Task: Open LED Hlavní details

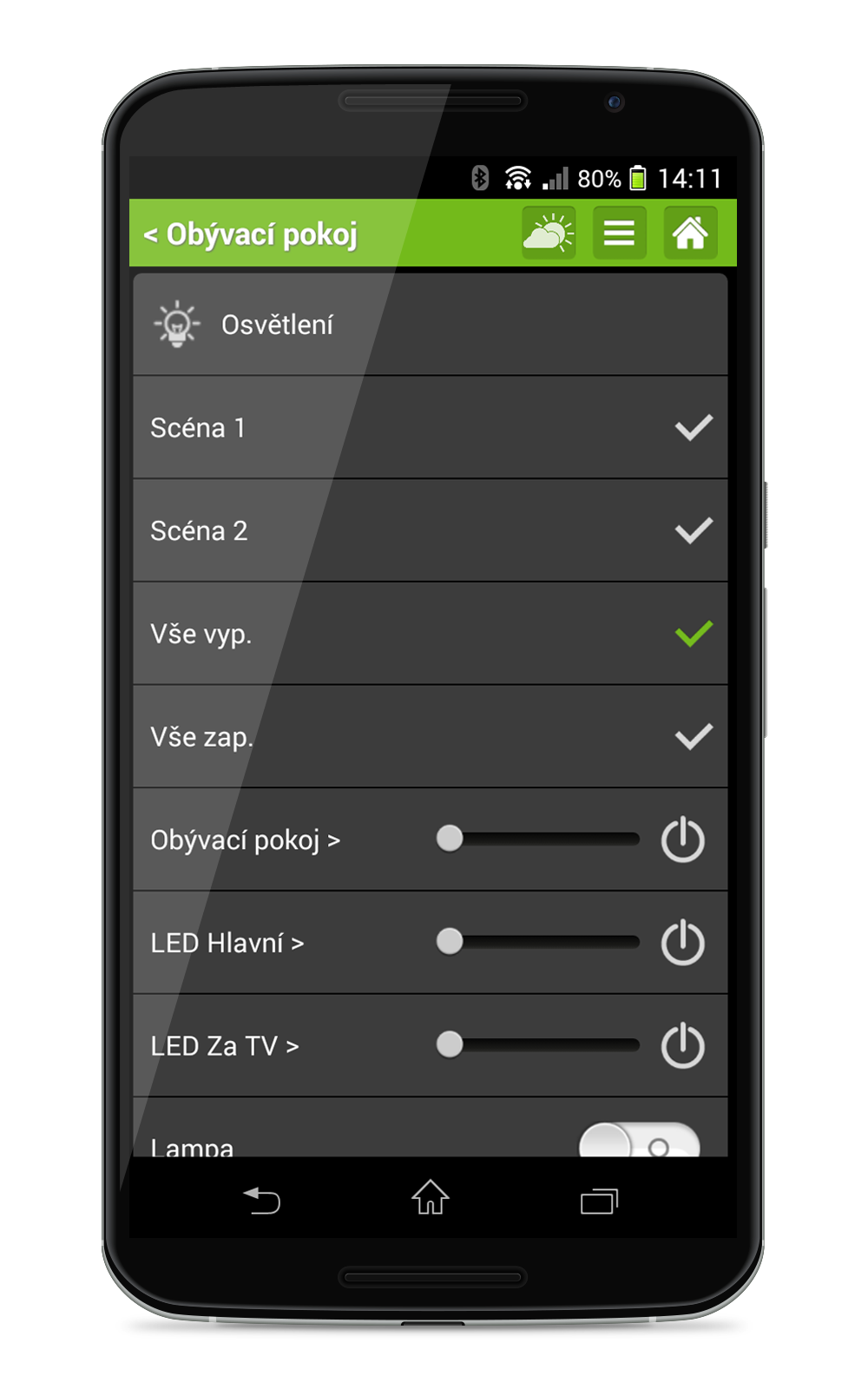Action: (227, 943)
